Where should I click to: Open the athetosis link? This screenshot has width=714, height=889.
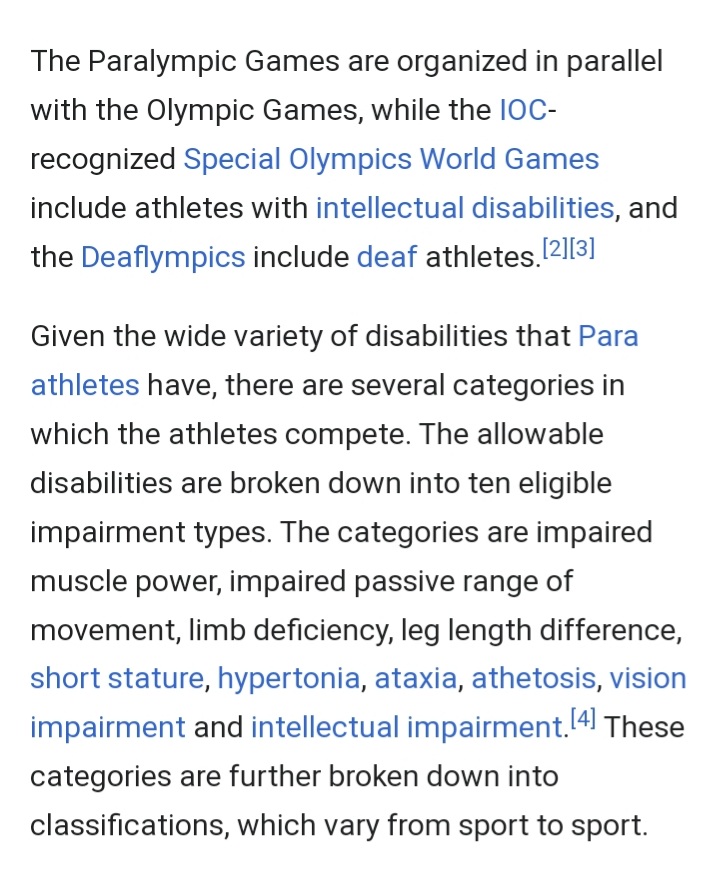point(534,678)
